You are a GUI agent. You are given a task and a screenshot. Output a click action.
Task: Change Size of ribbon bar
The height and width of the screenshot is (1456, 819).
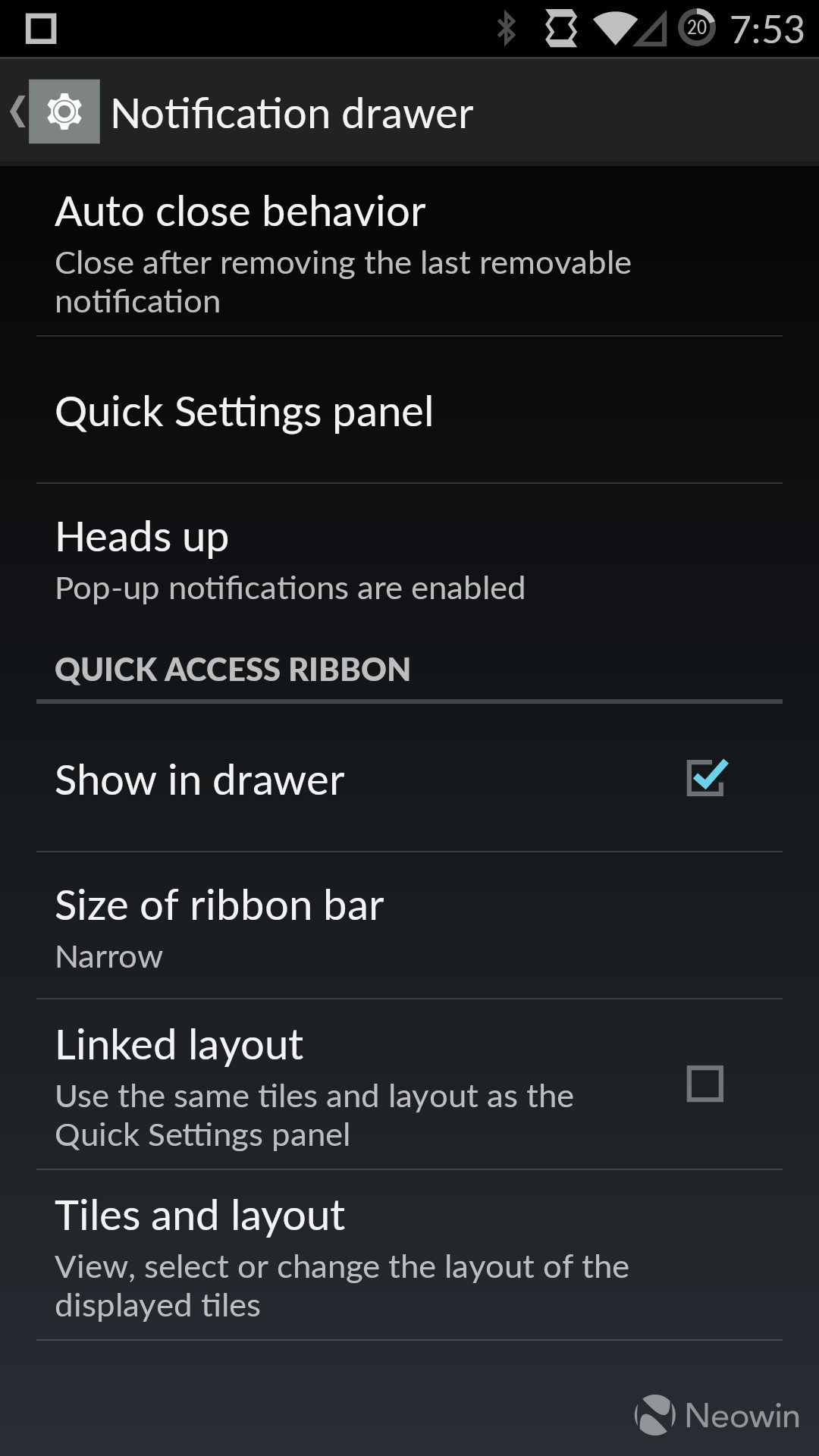(x=409, y=926)
